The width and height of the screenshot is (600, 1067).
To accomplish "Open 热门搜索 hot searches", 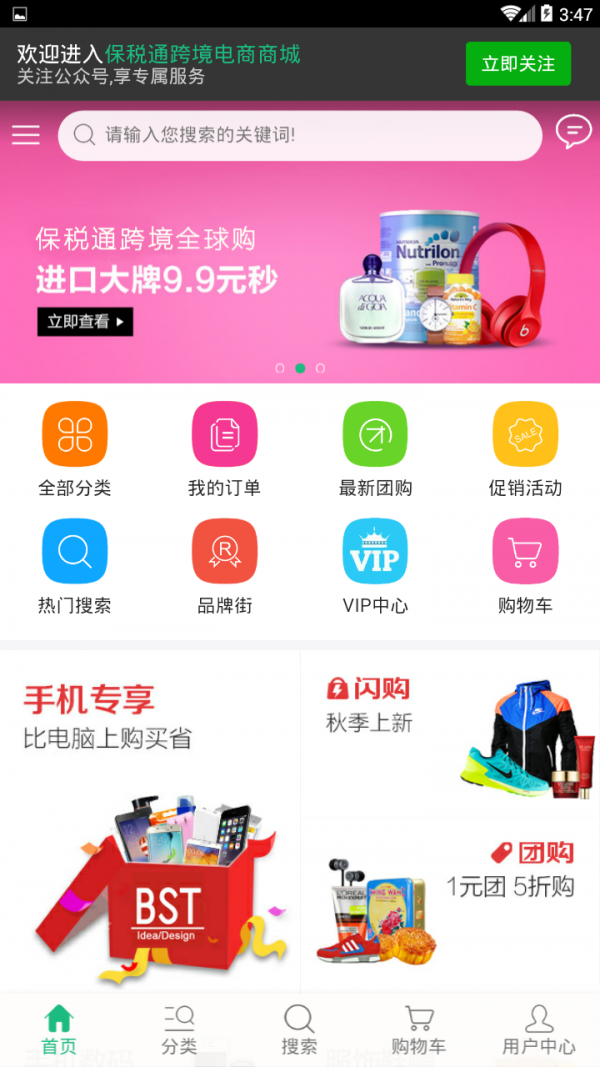I will click(x=75, y=566).
